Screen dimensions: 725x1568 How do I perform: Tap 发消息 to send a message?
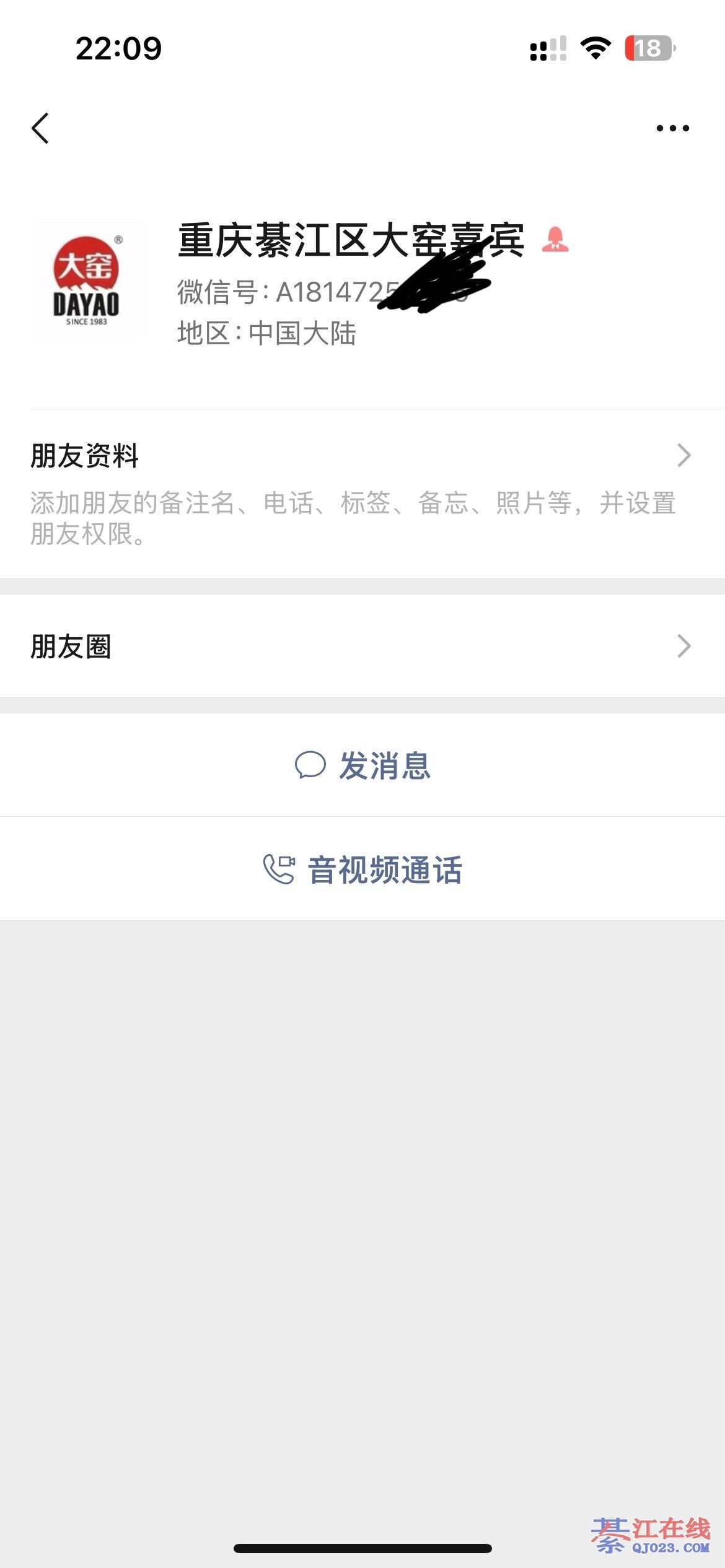(x=362, y=765)
